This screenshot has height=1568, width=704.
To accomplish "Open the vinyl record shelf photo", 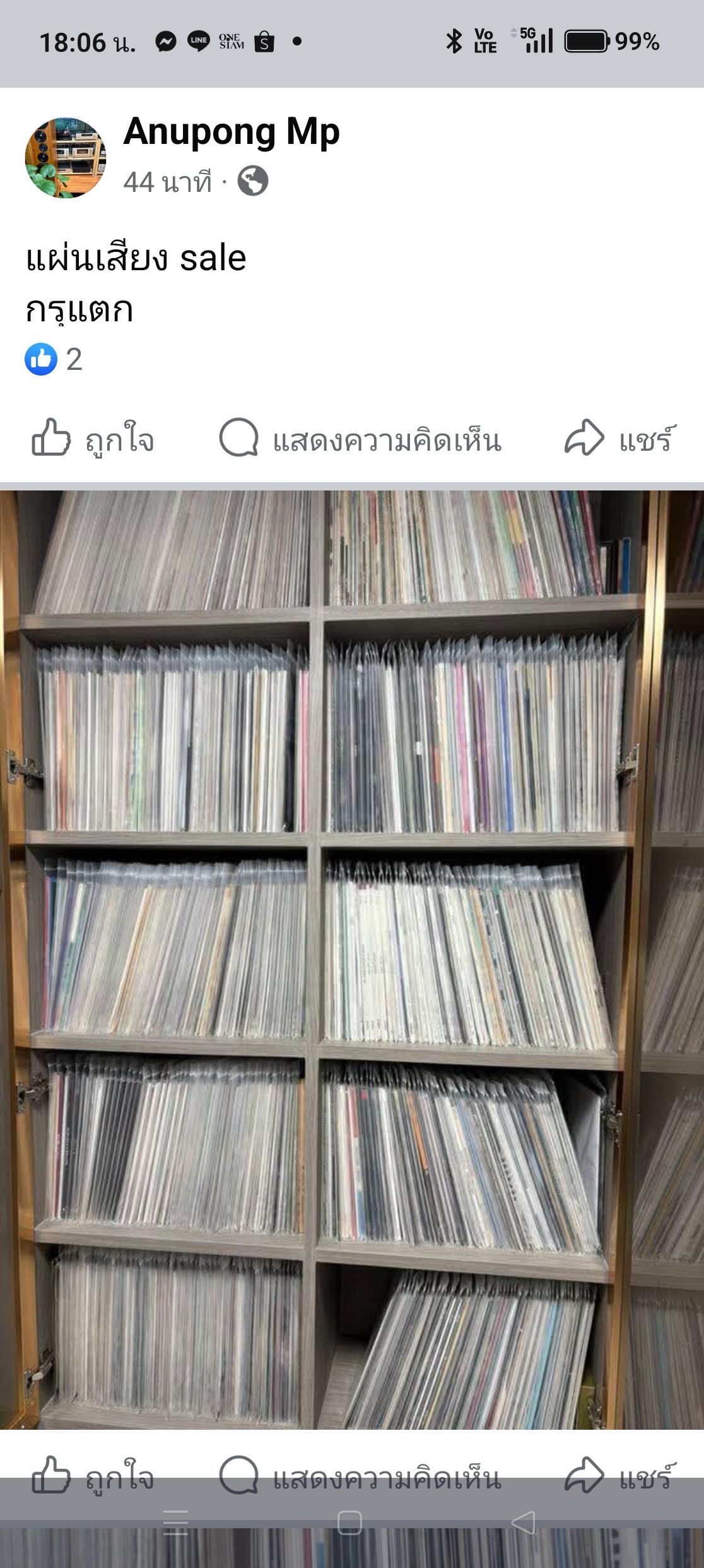I will click(x=352, y=959).
